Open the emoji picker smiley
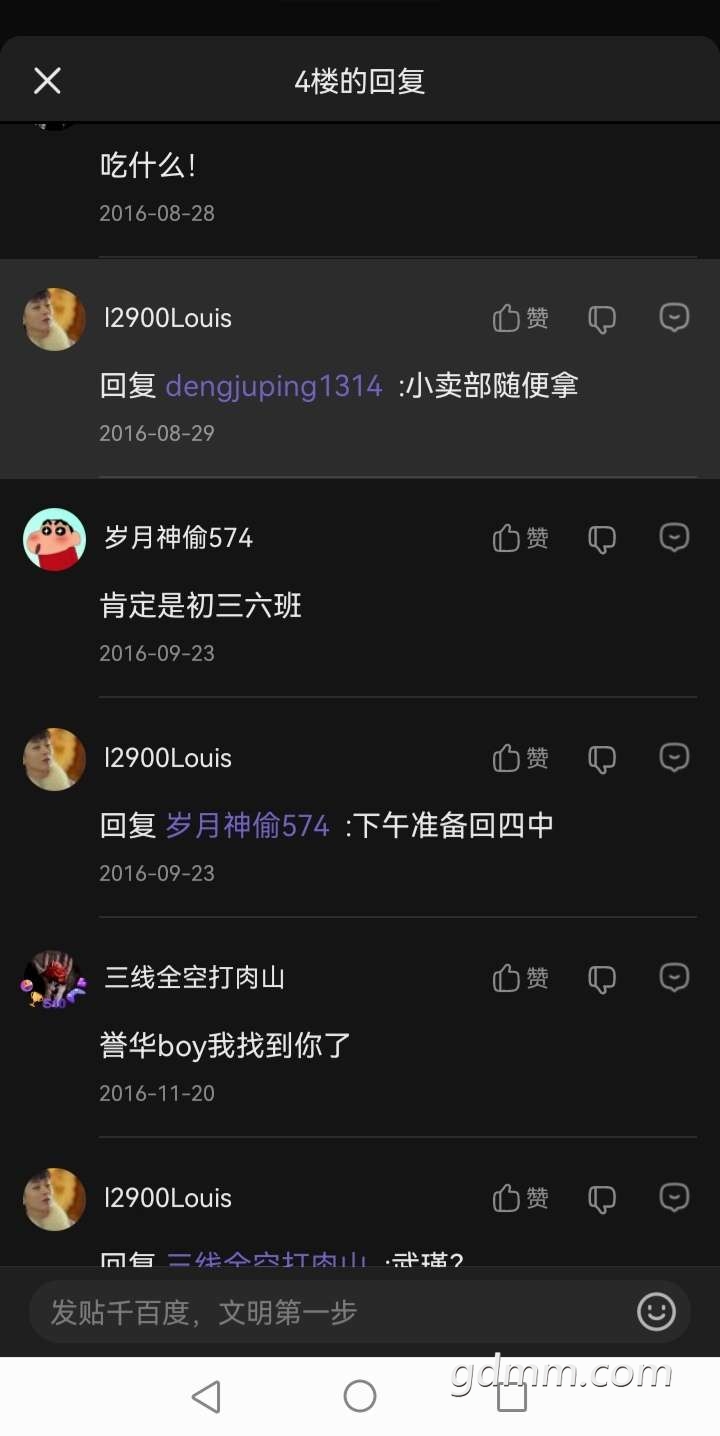Viewport: 720px width, 1436px height. [657, 1312]
